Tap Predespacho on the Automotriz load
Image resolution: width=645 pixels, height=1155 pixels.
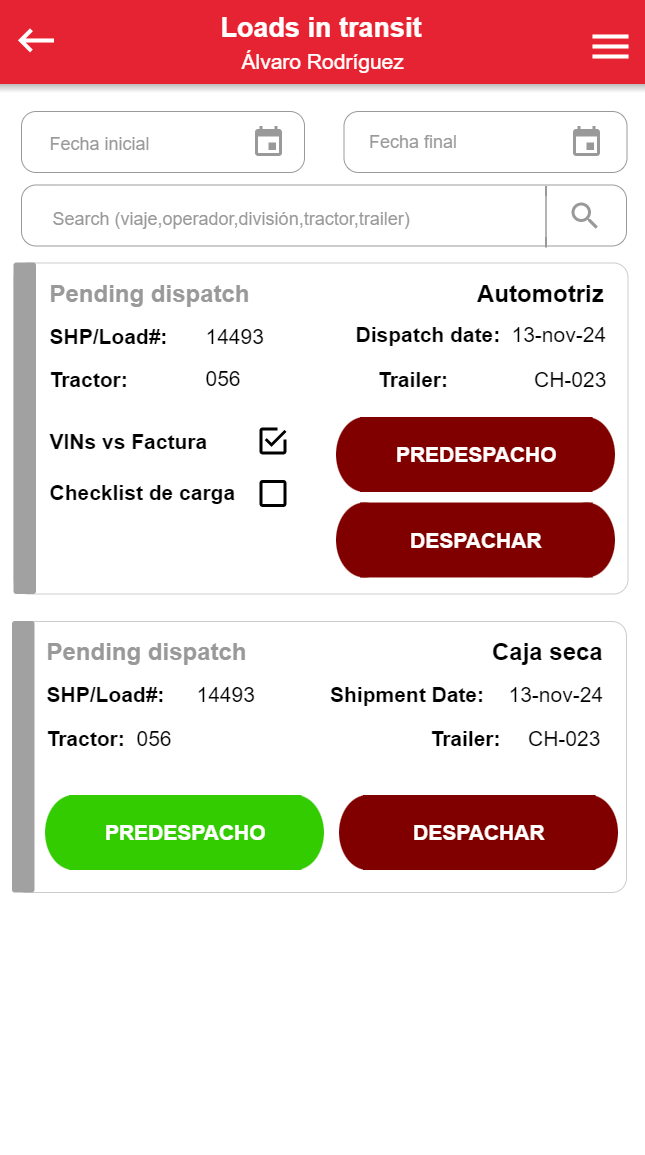[475, 455]
